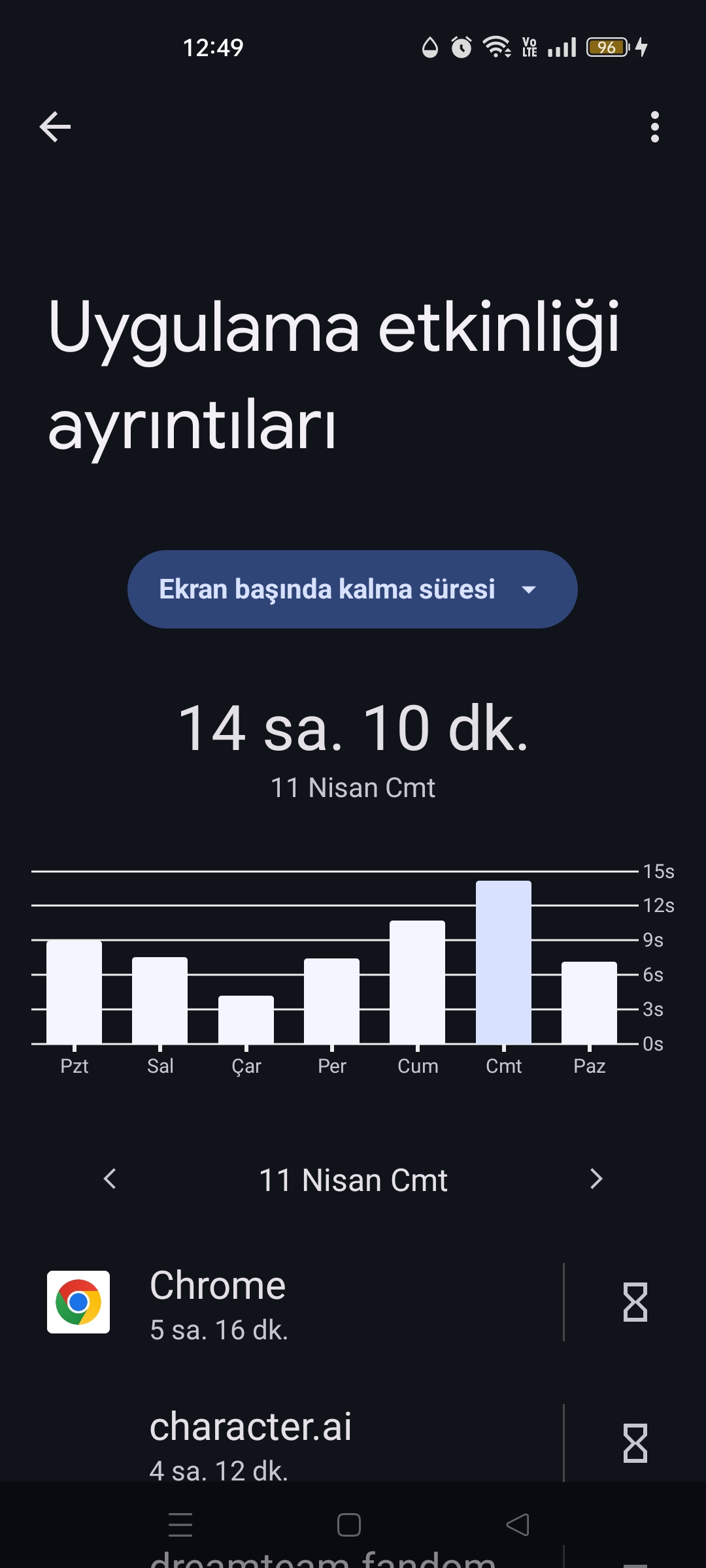This screenshot has width=706, height=1568.
Task: Open Chrome usage details
Action: [294, 1302]
